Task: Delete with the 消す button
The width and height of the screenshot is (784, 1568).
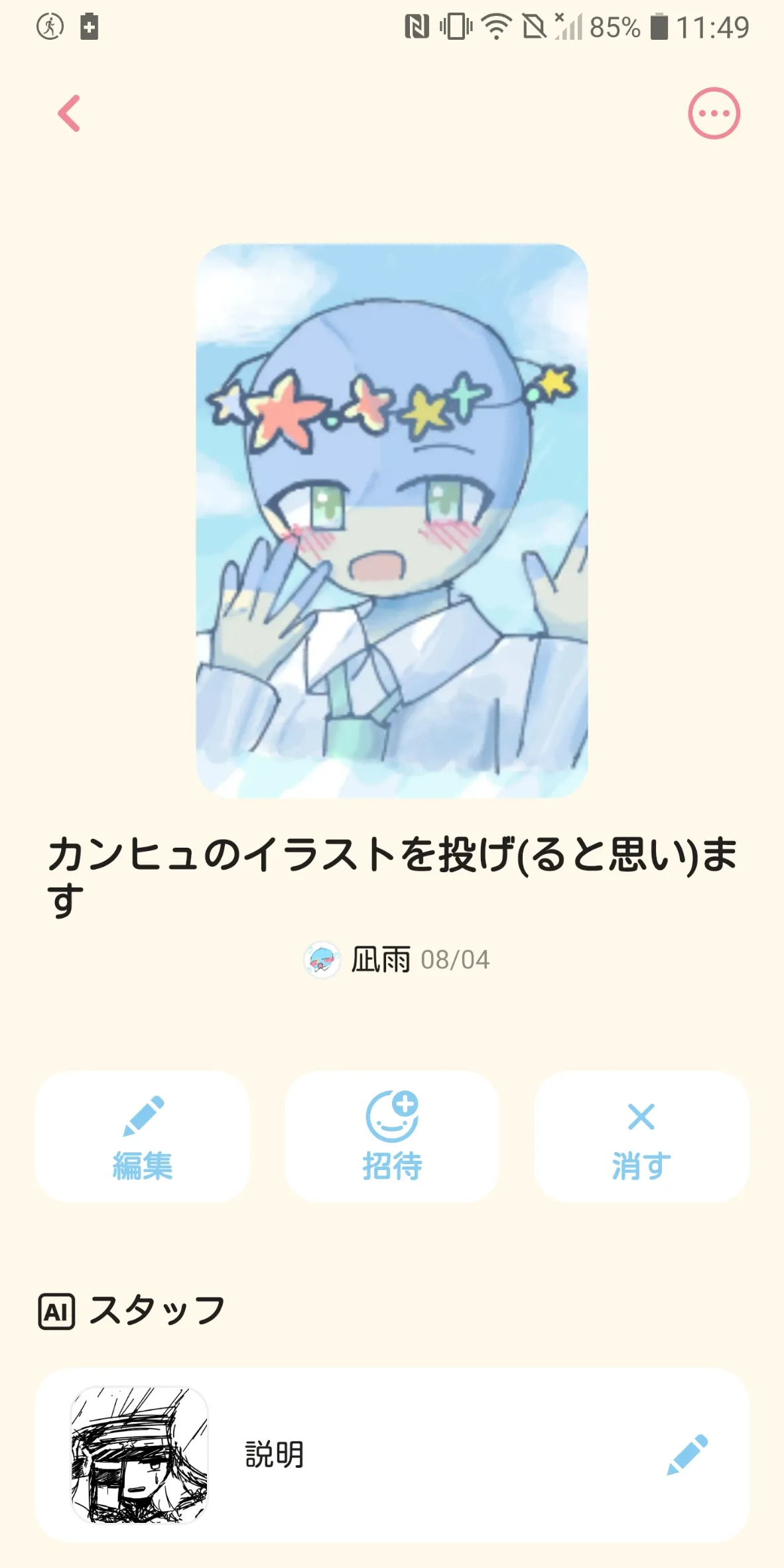Action: (x=641, y=1137)
